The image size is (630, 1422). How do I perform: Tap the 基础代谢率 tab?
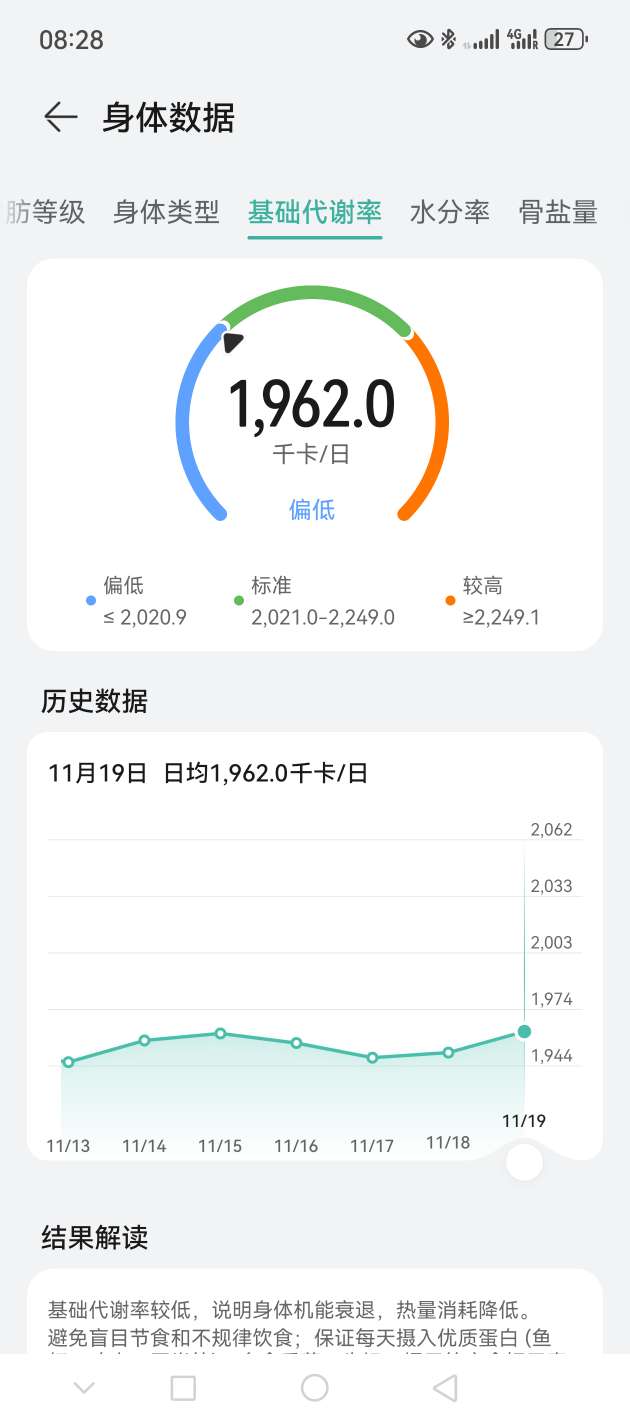click(x=315, y=212)
